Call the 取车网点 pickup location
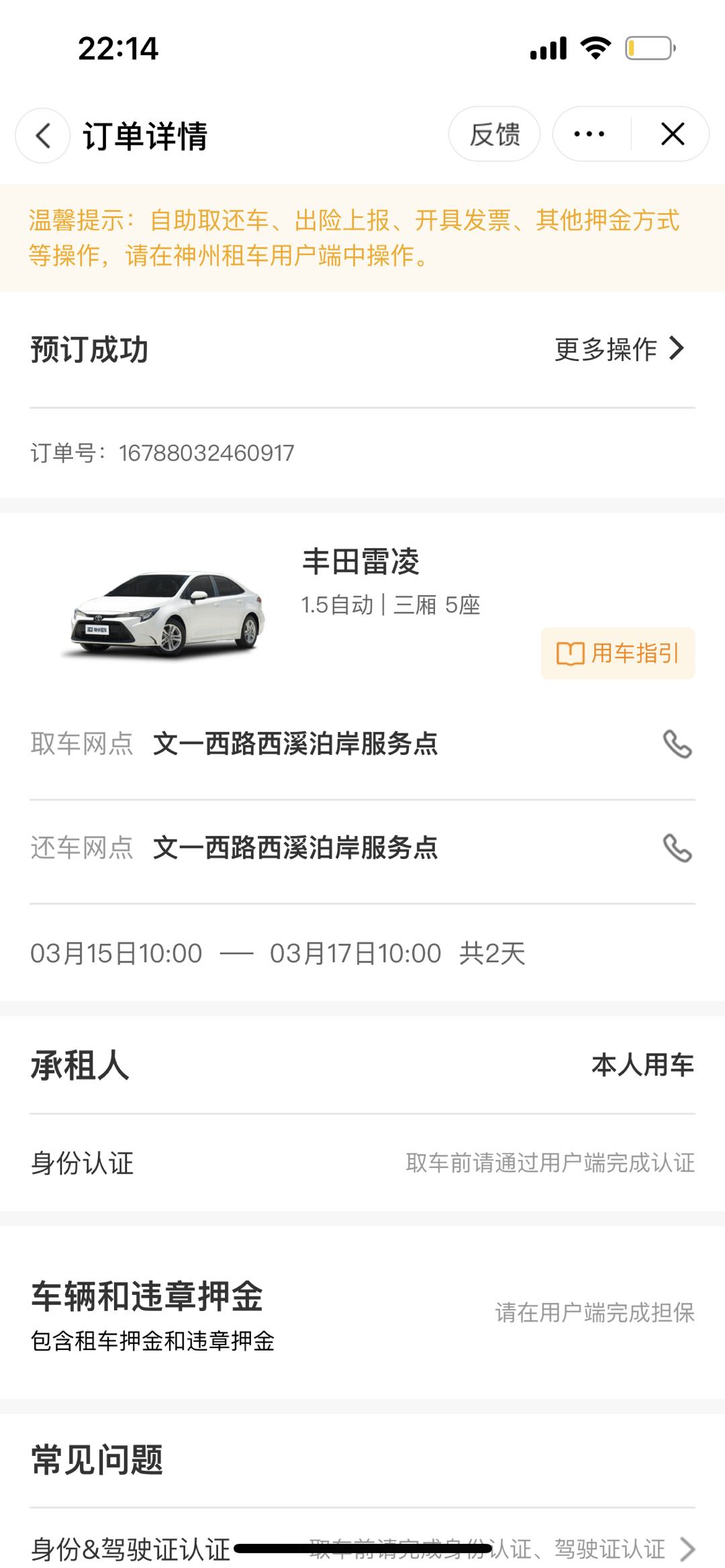The height and width of the screenshot is (1568, 725). point(677,744)
